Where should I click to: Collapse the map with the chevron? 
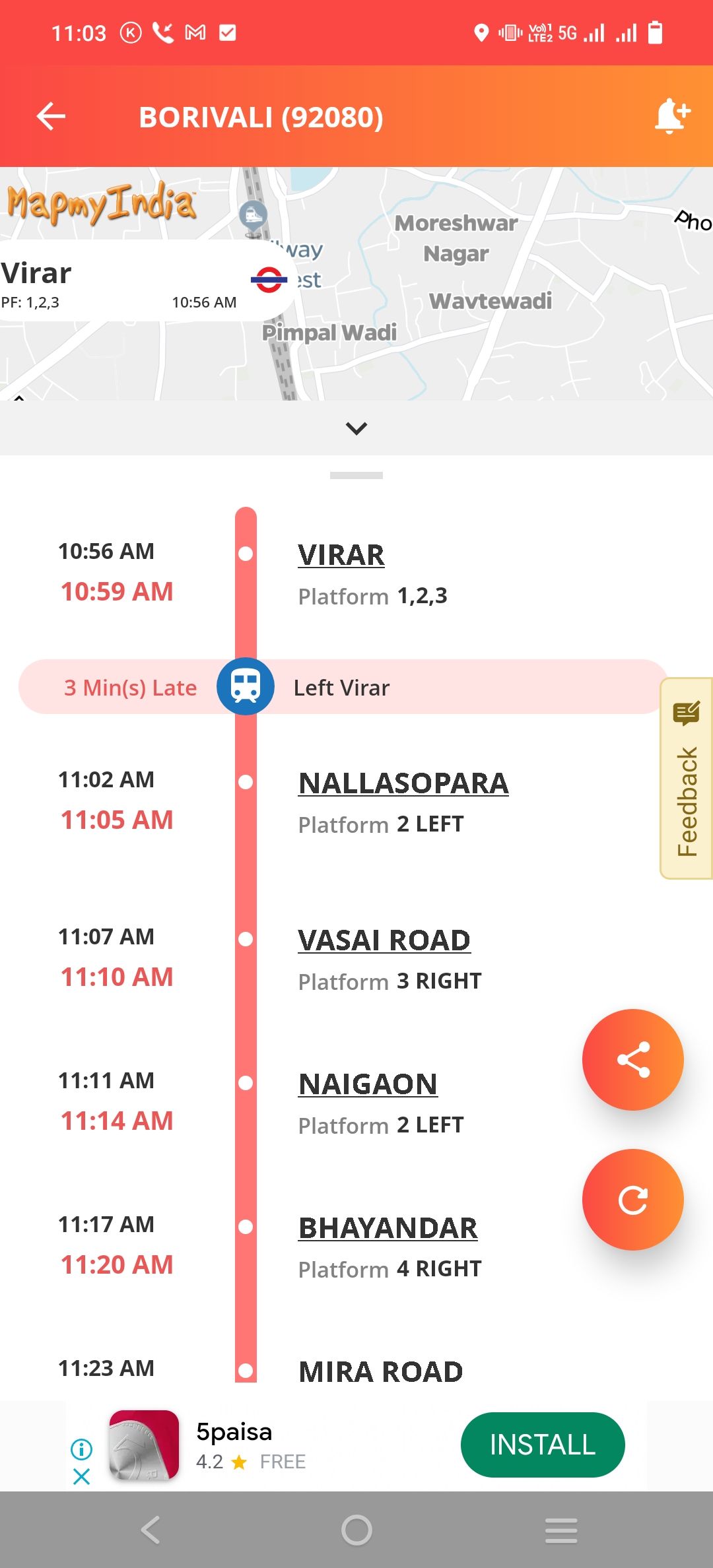pyautogui.click(x=356, y=428)
